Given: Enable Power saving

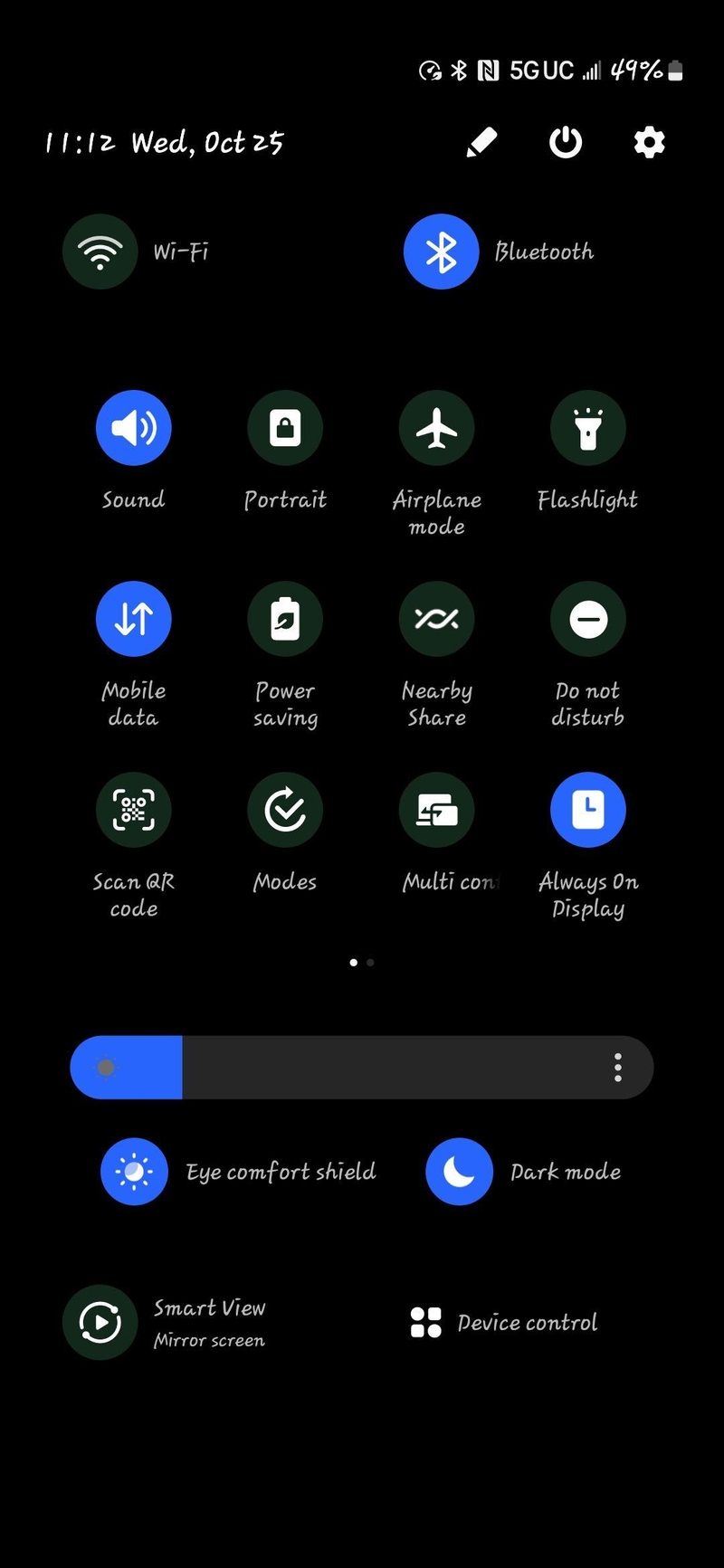Looking at the screenshot, I should 285,619.
